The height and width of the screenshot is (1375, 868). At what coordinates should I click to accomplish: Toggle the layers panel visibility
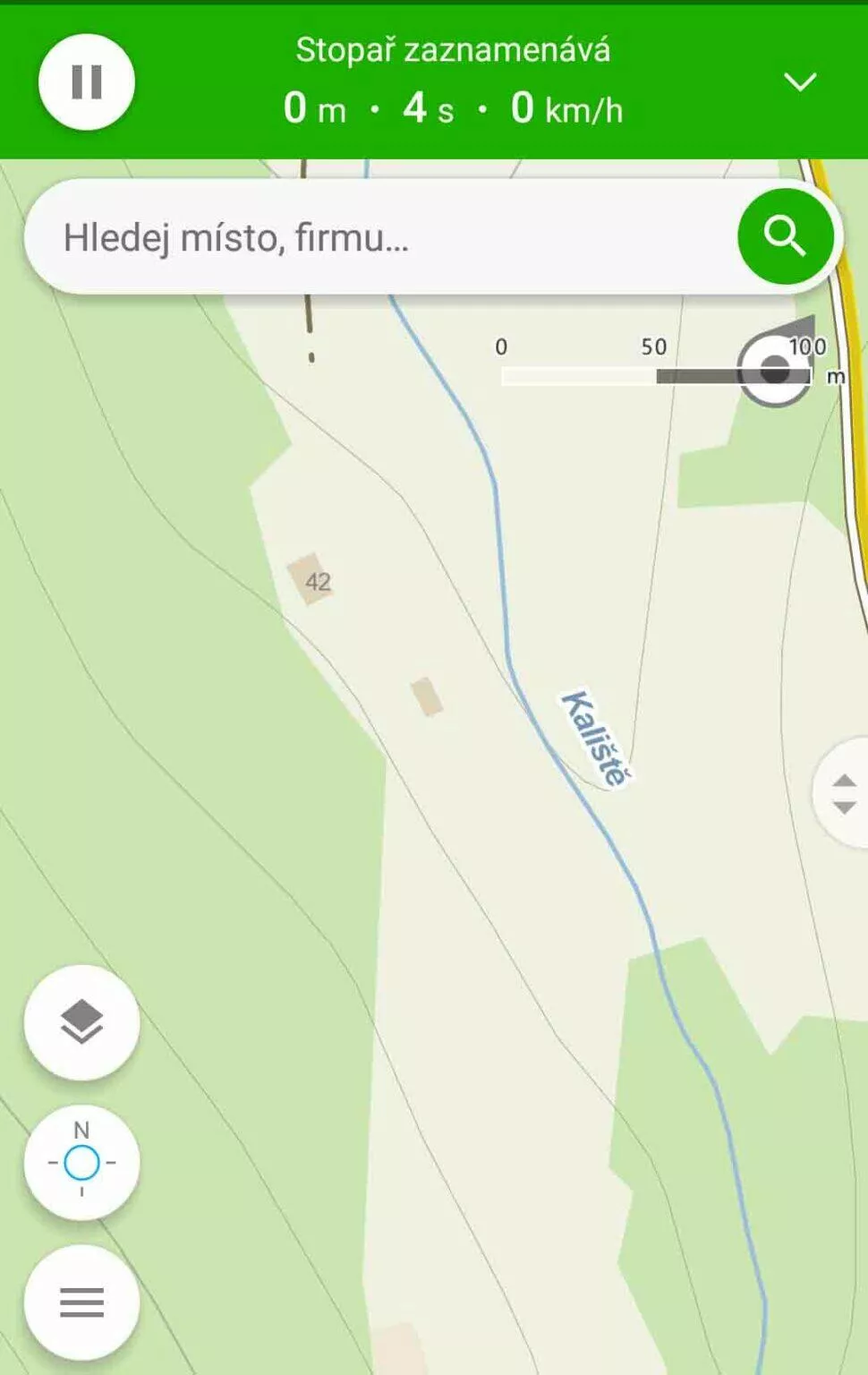pyautogui.click(x=81, y=1021)
